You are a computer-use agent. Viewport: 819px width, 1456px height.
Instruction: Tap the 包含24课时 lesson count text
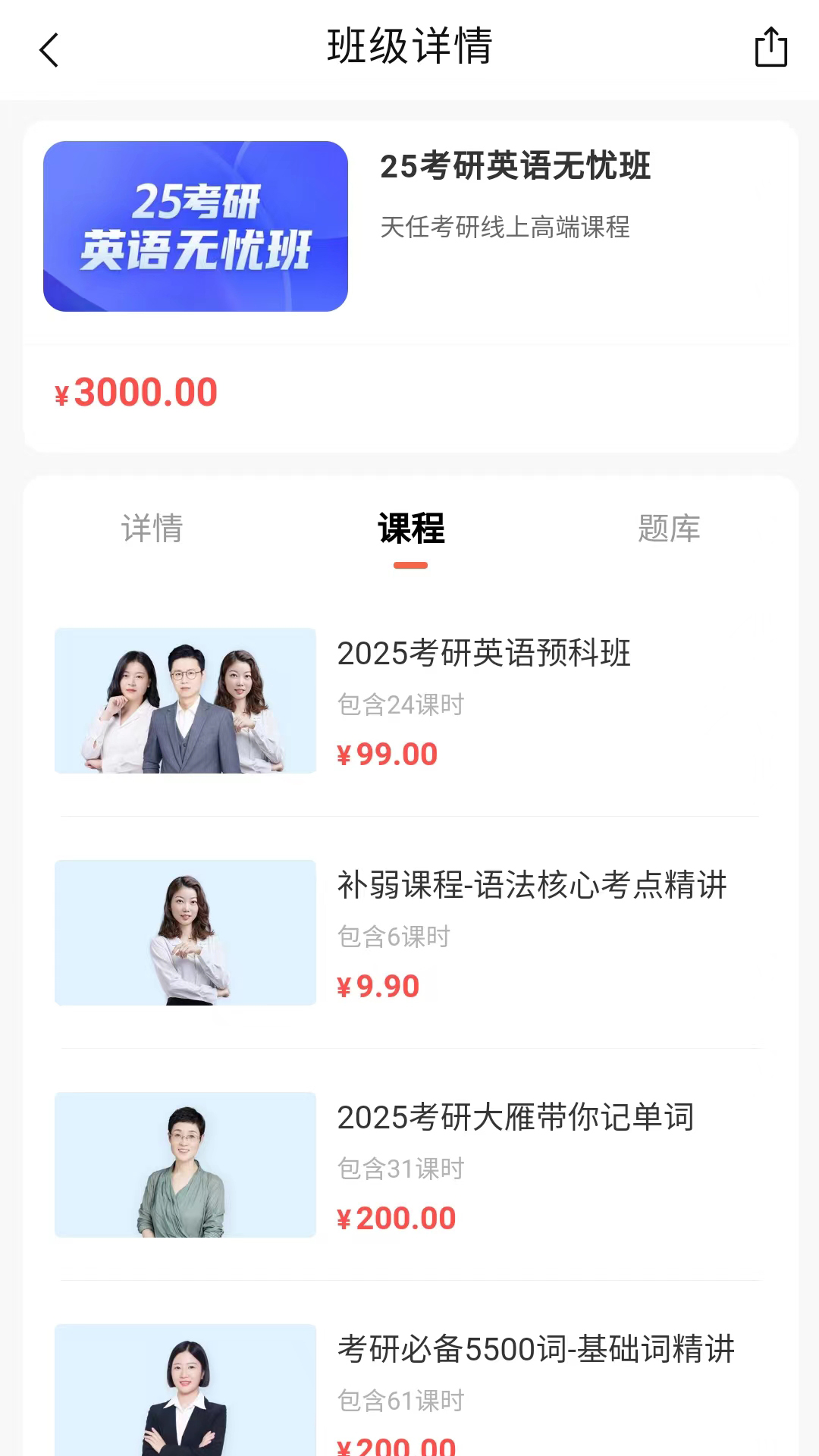coord(401,704)
